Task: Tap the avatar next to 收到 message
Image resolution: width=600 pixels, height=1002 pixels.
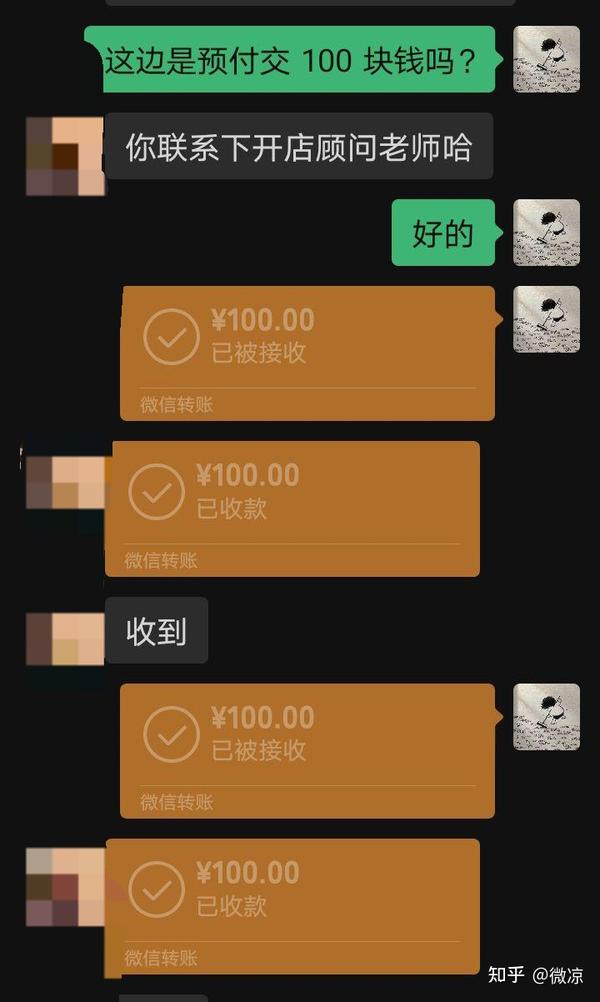Action: pos(65,639)
